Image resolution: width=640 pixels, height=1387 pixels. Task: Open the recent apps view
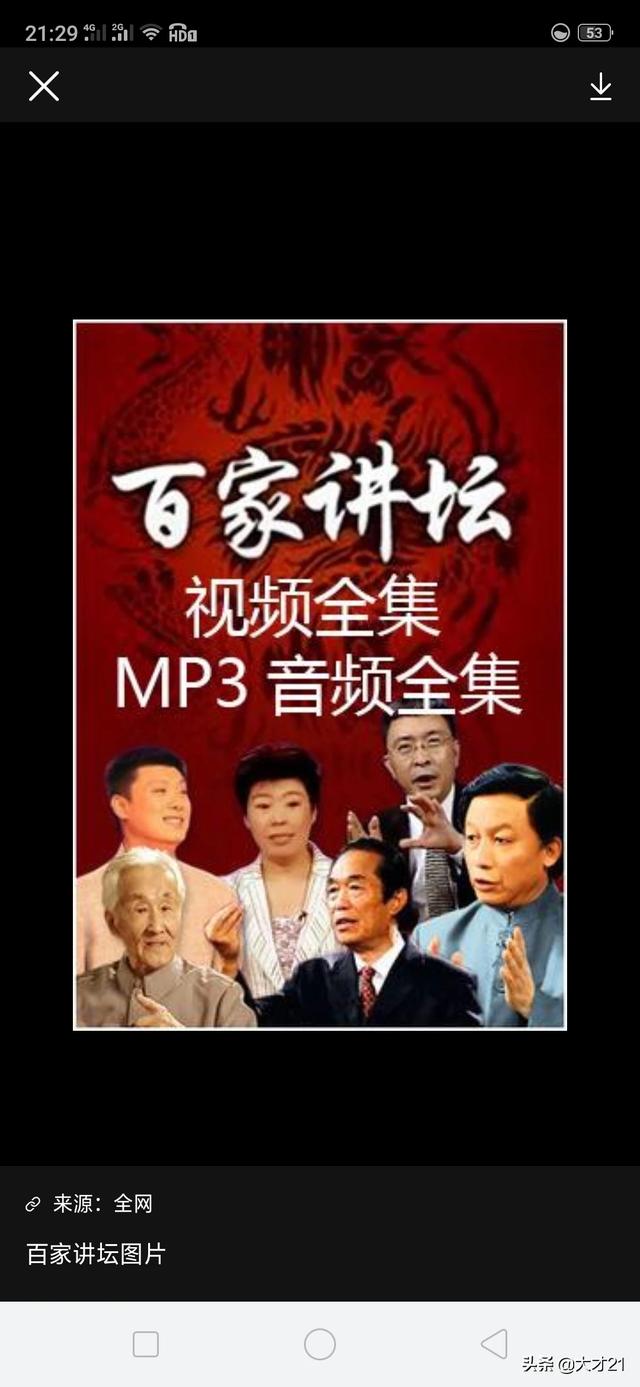click(146, 1344)
